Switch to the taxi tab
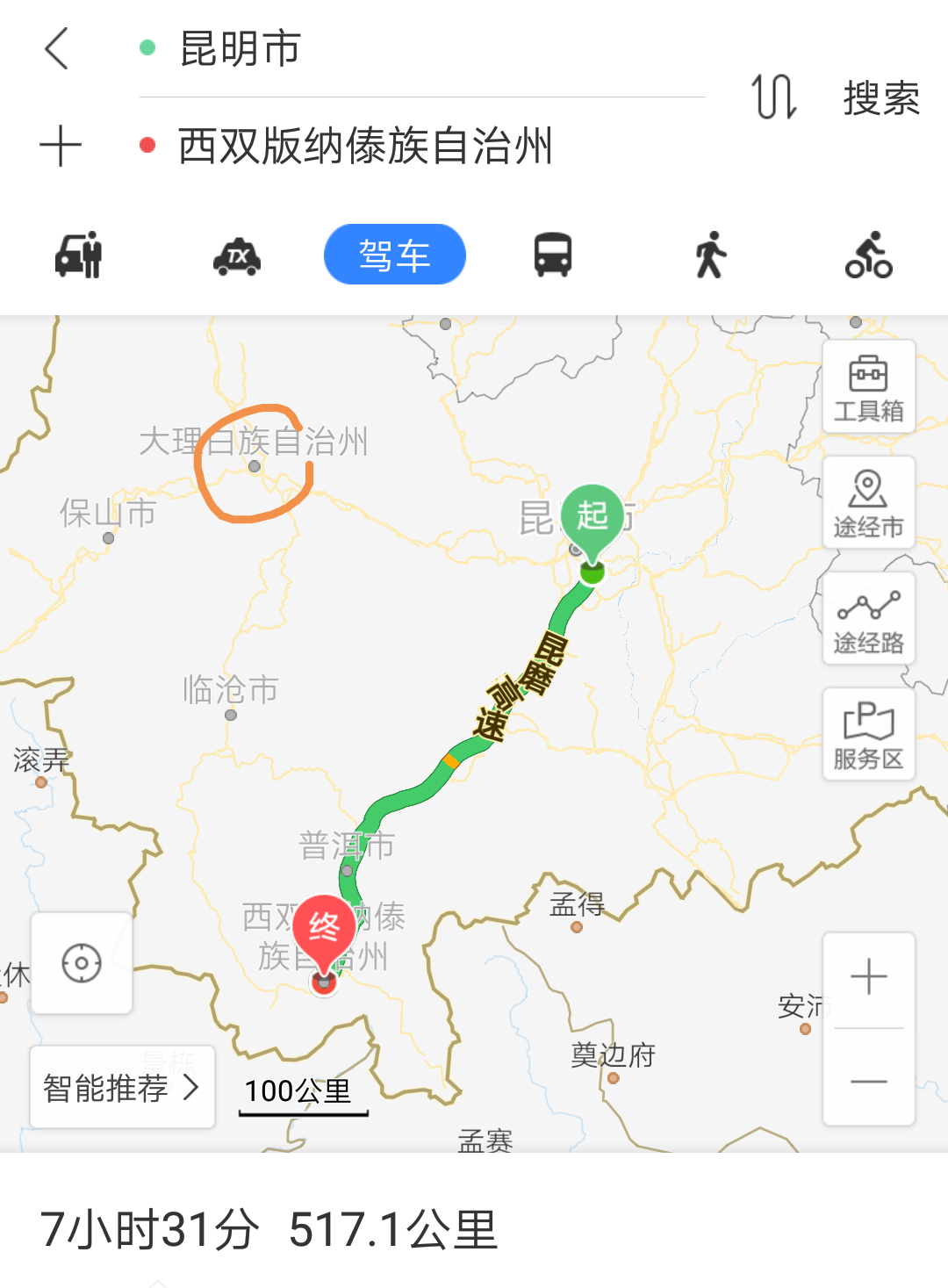Image resolution: width=948 pixels, height=1288 pixels. [237, 255]
